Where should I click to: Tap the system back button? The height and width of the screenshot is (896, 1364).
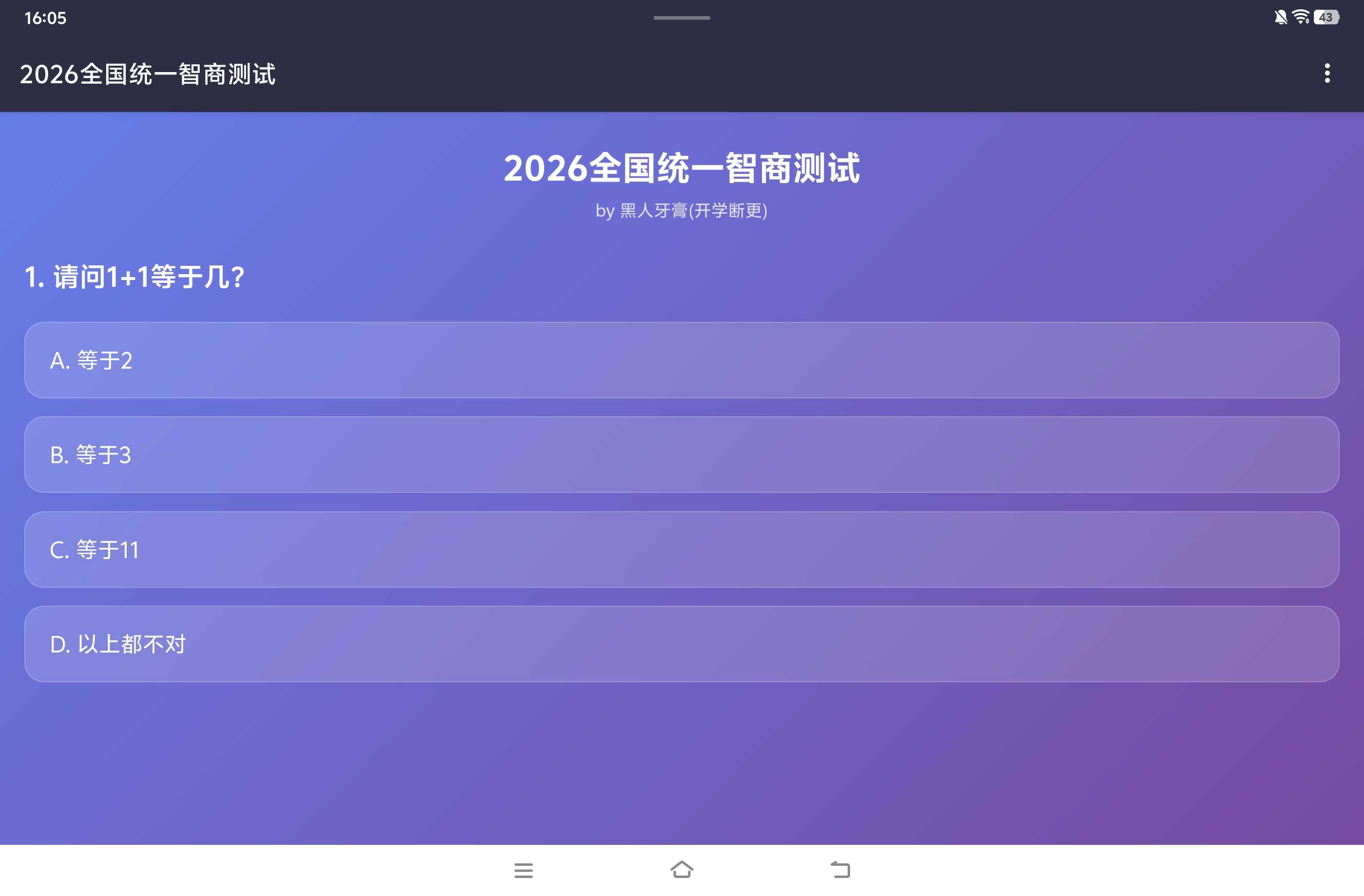click(x=840, y=870)
